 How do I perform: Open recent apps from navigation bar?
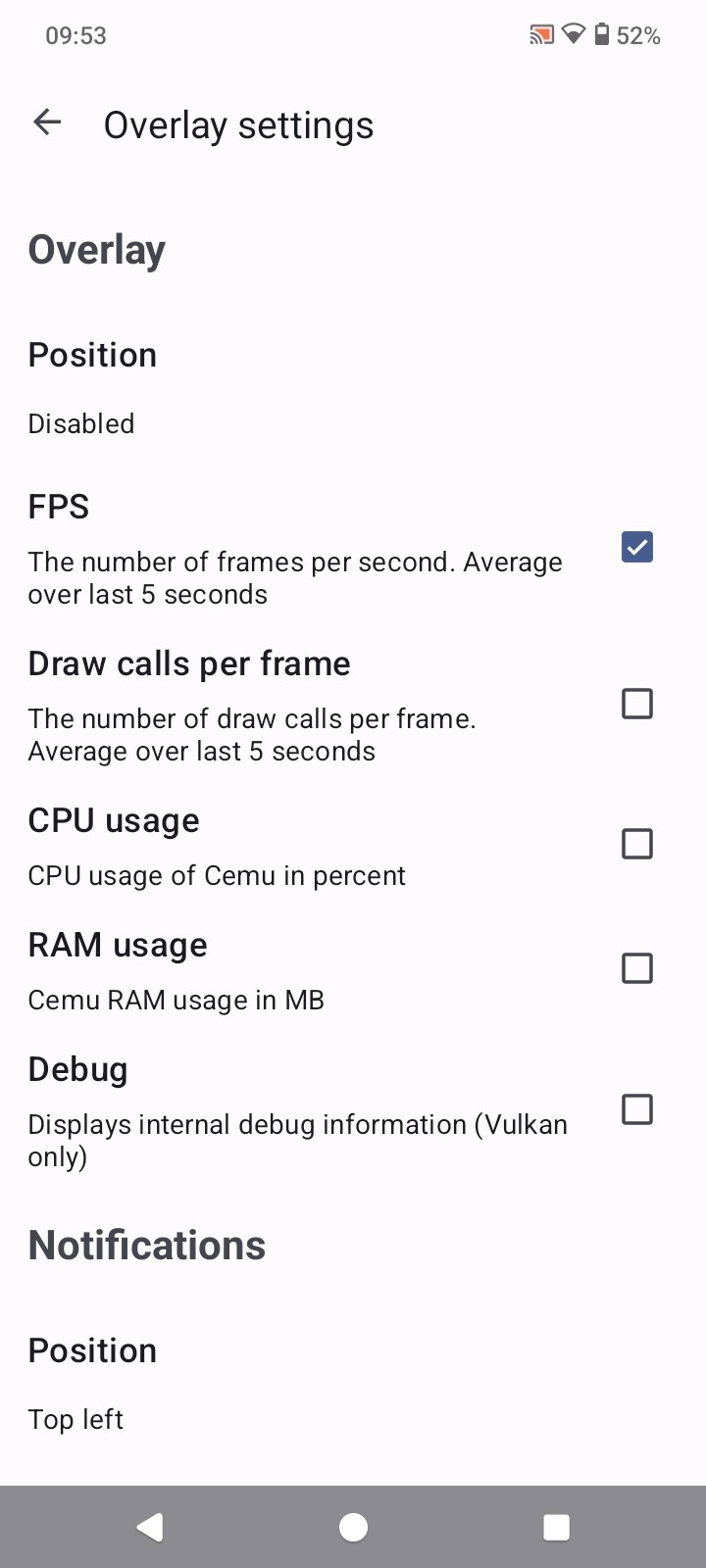pos(556,1527)
